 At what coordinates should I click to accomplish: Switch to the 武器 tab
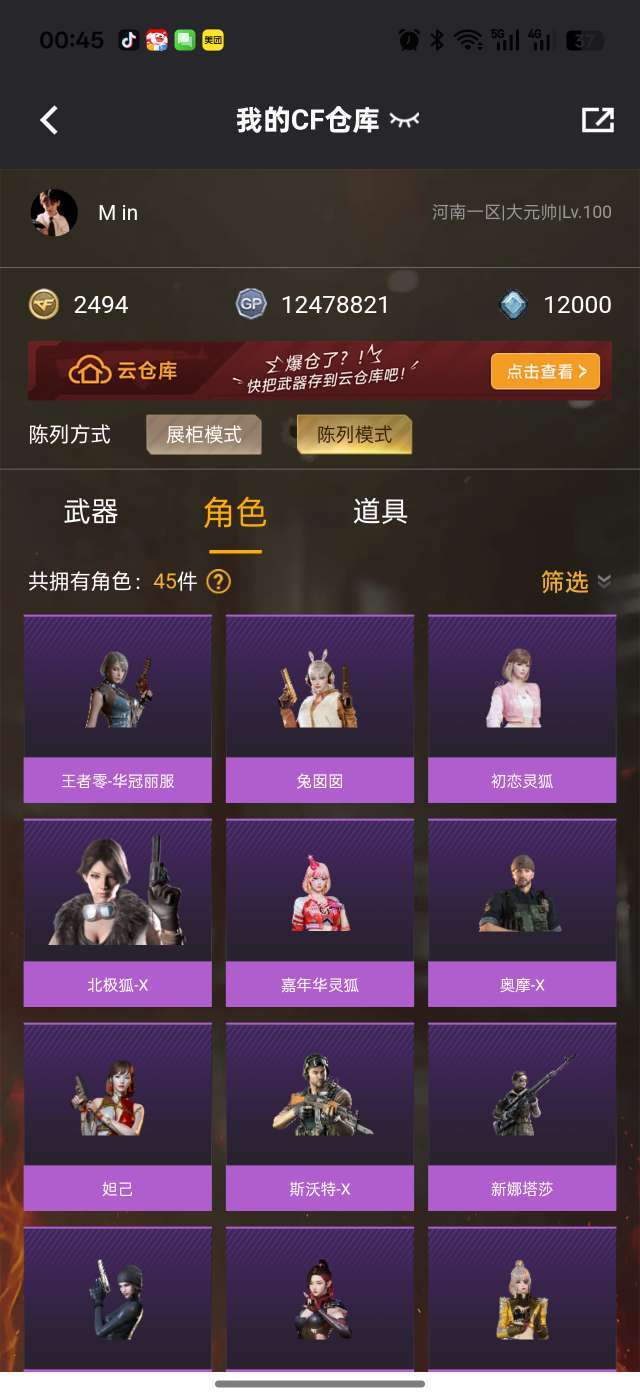coord(91,512)
